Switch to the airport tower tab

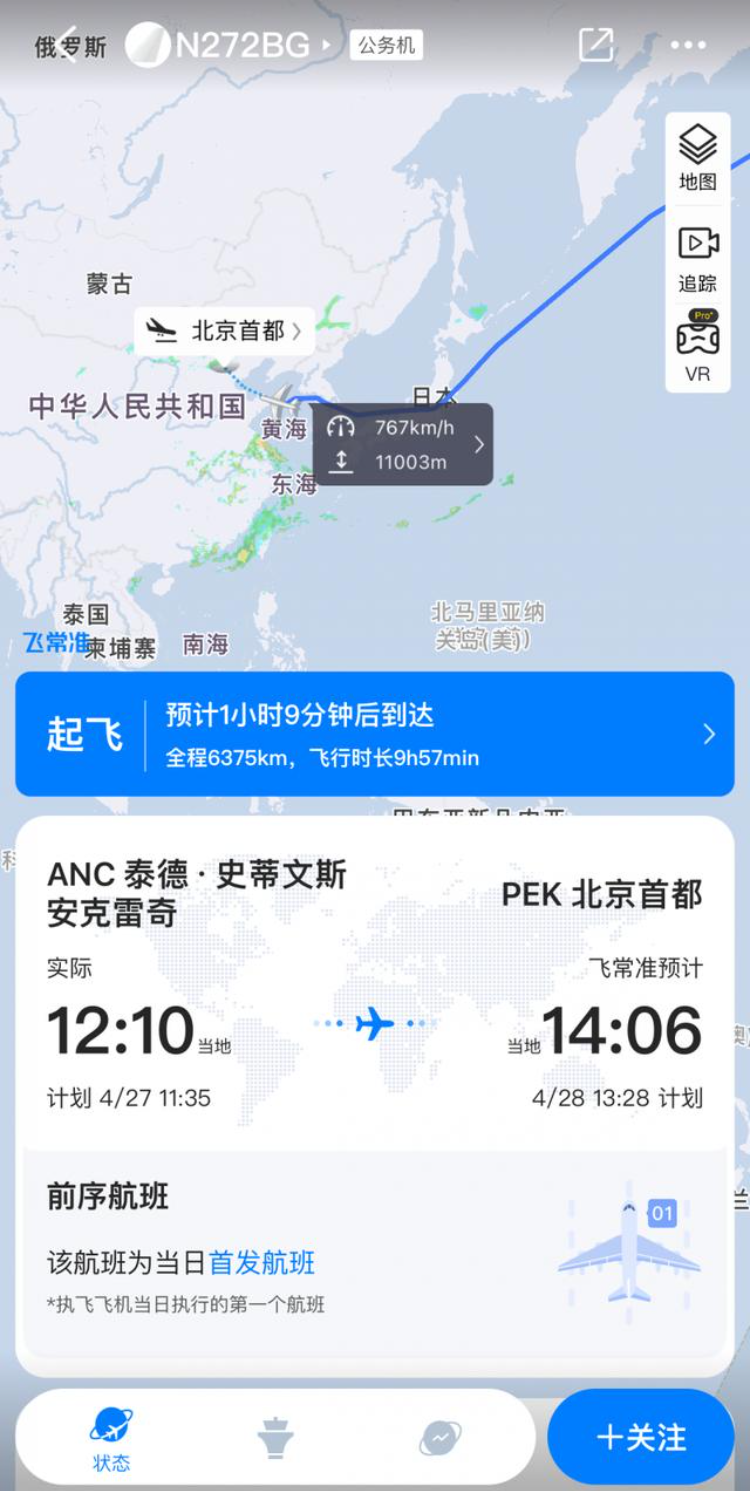tap(275, 1438)
